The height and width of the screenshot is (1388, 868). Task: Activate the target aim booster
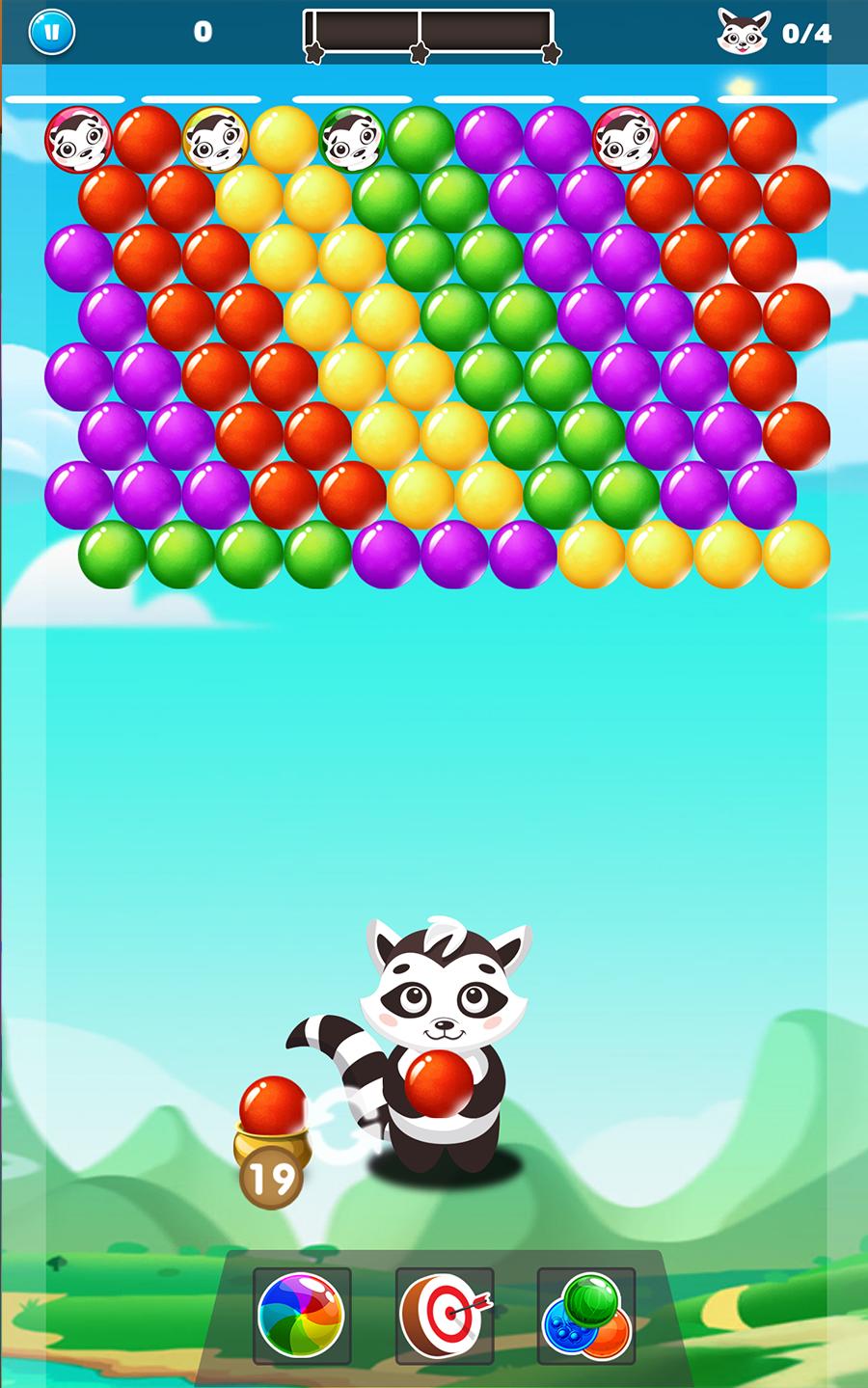pyautogui.click(x=445, y=1316)
